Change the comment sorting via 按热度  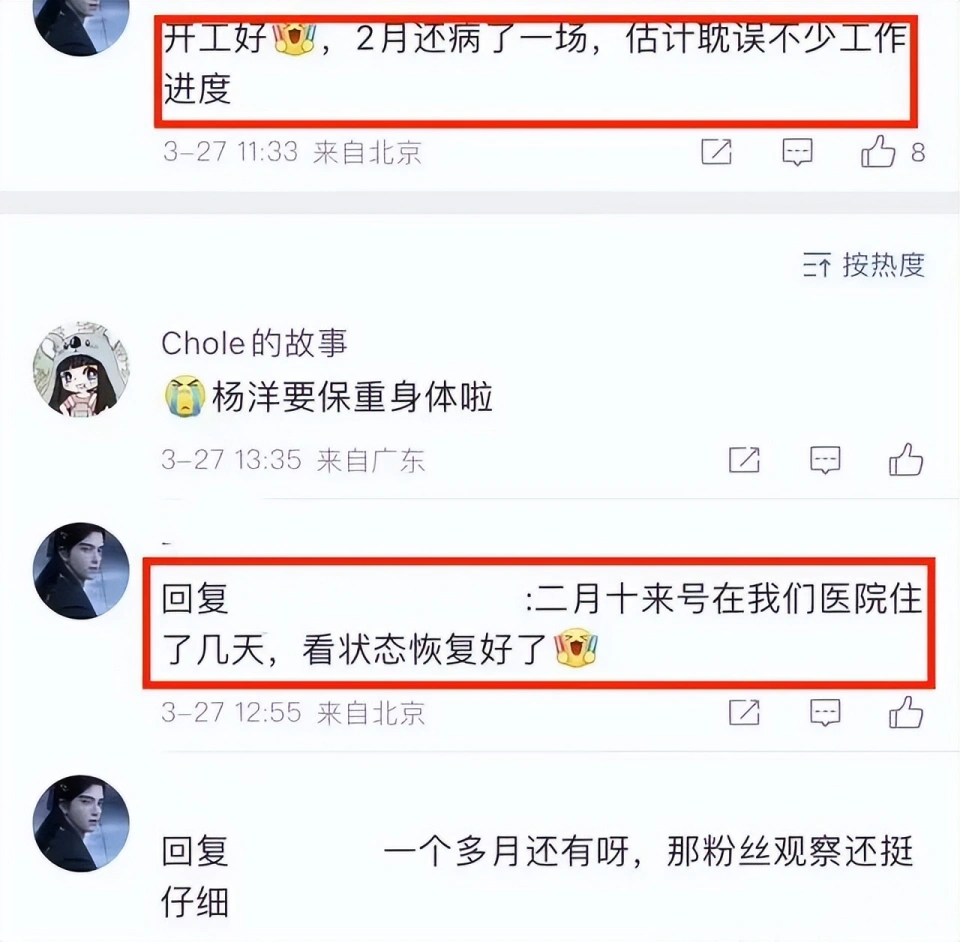[865, 265]
